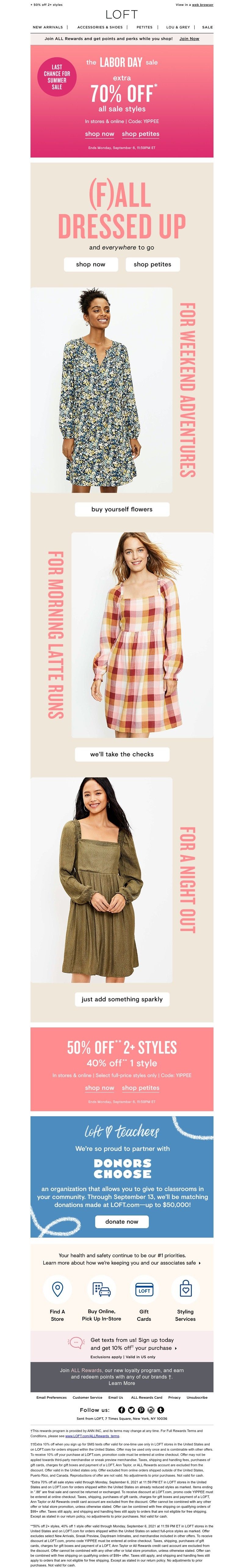
Task: Open Email Preferences in the footer
Action: pyautogui.click(x=51, y=1397)
